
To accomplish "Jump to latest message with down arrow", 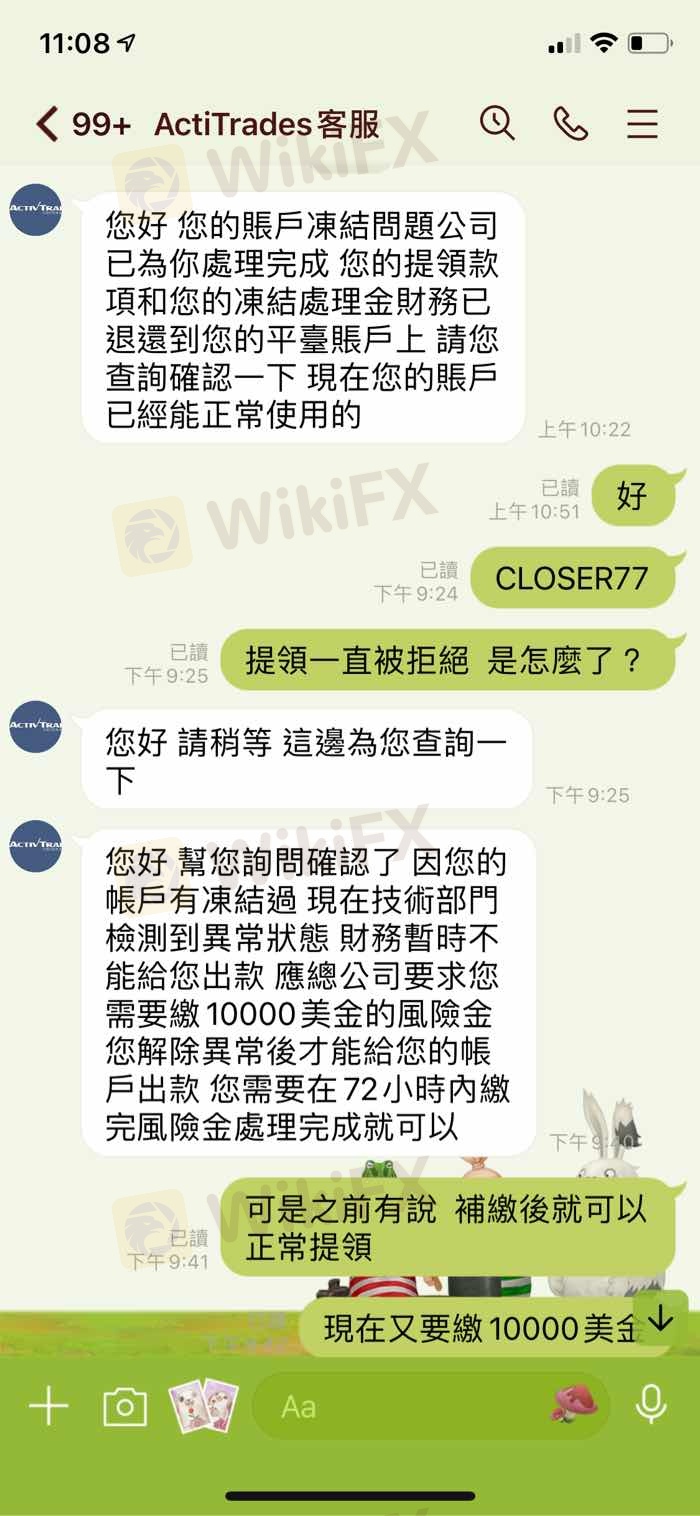I will click(x=660, y=1320).
